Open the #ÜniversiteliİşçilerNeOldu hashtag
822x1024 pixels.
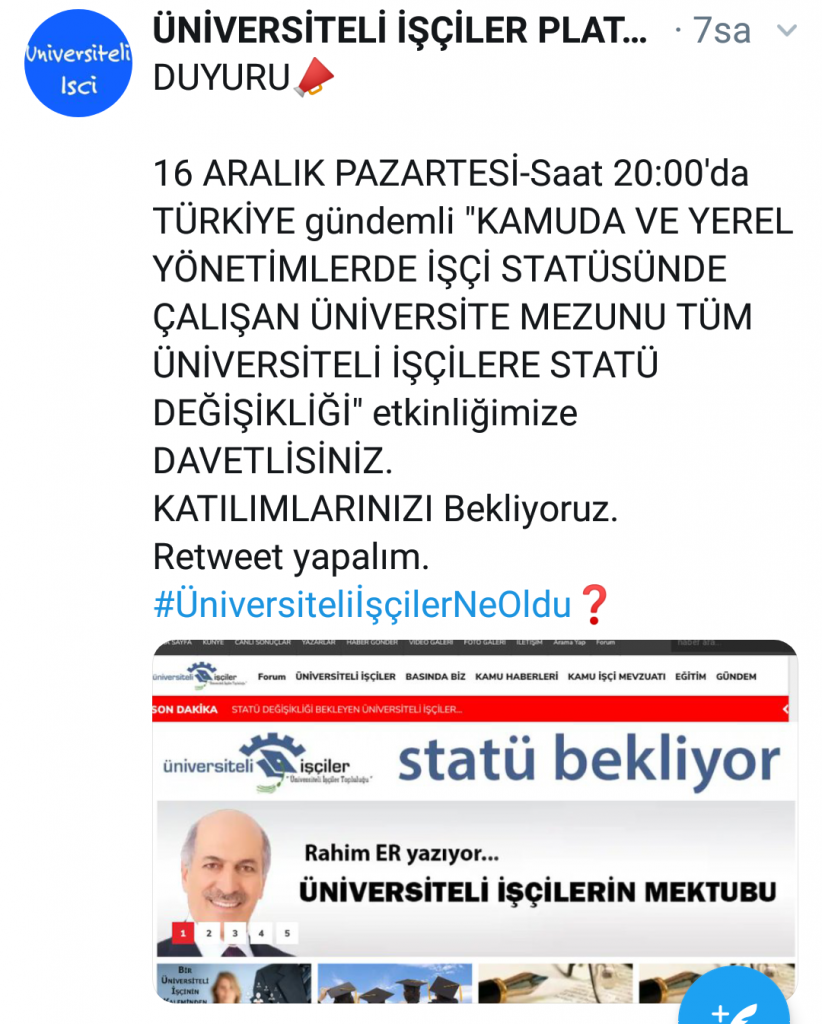coord(362,604)
